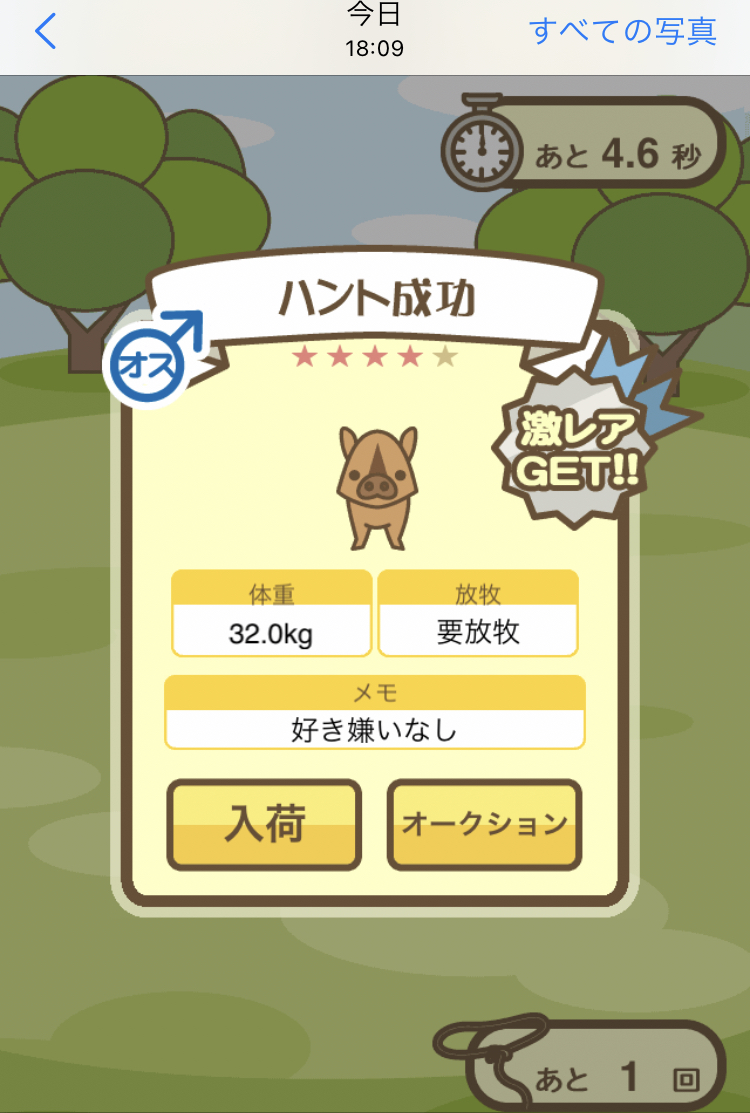750x1113 pixels.
Task: Tap the 入荷 button
Action: pyautogui.click(x=264, y=824)
